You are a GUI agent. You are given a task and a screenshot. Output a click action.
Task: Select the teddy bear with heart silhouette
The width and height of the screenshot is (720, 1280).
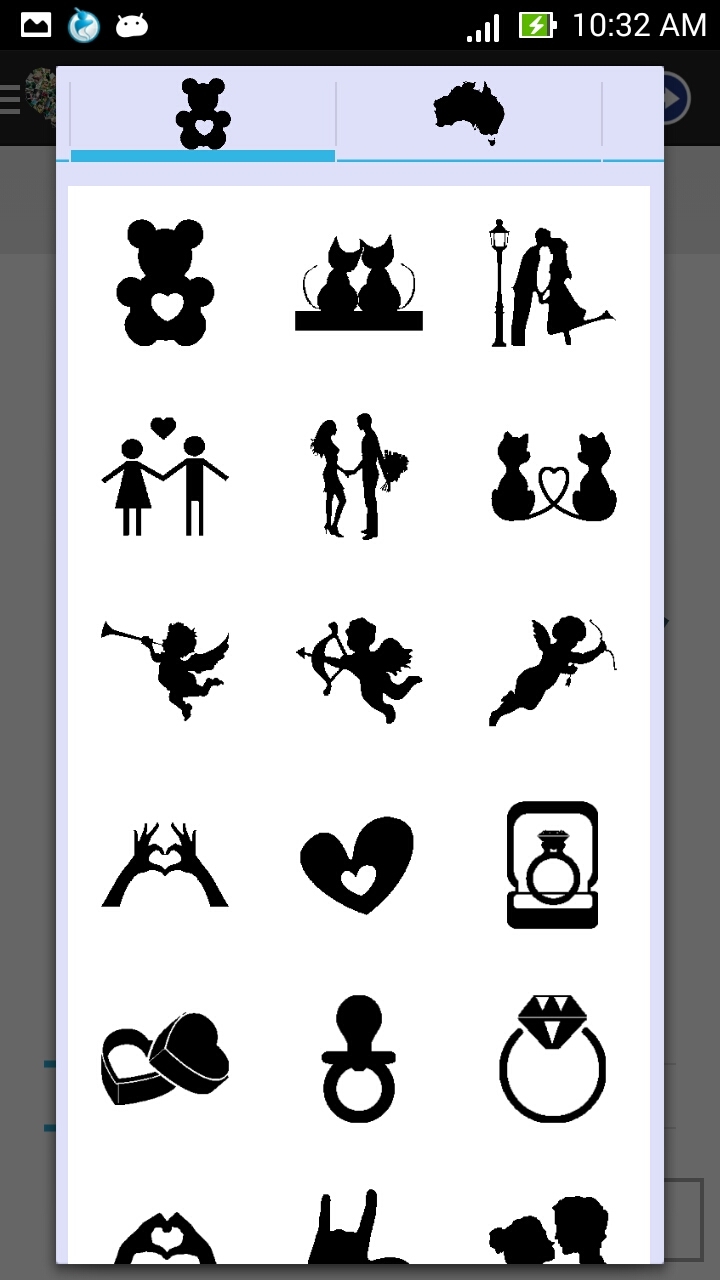click(x=165, y=283)
